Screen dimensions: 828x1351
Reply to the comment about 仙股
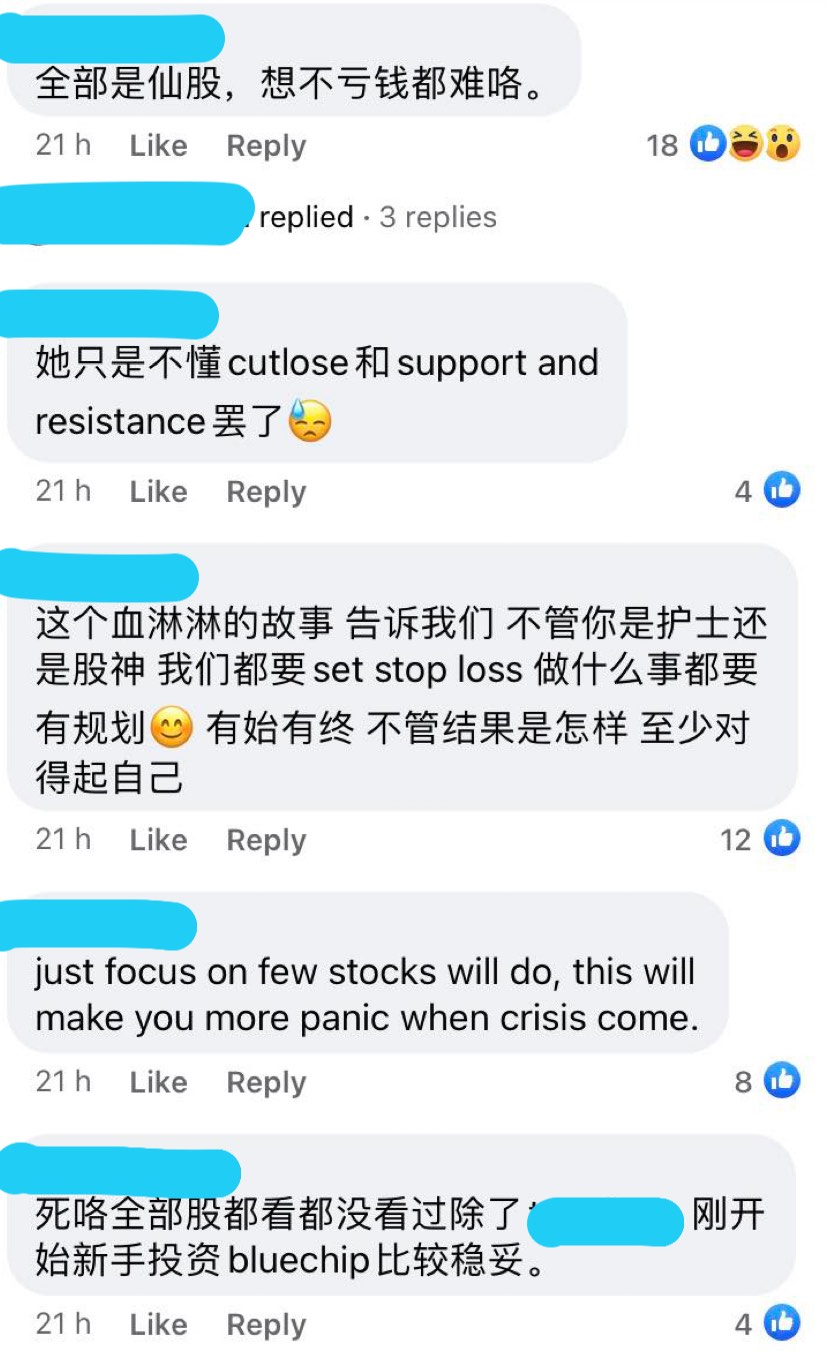pyautogui.click(x=266, y=146)
